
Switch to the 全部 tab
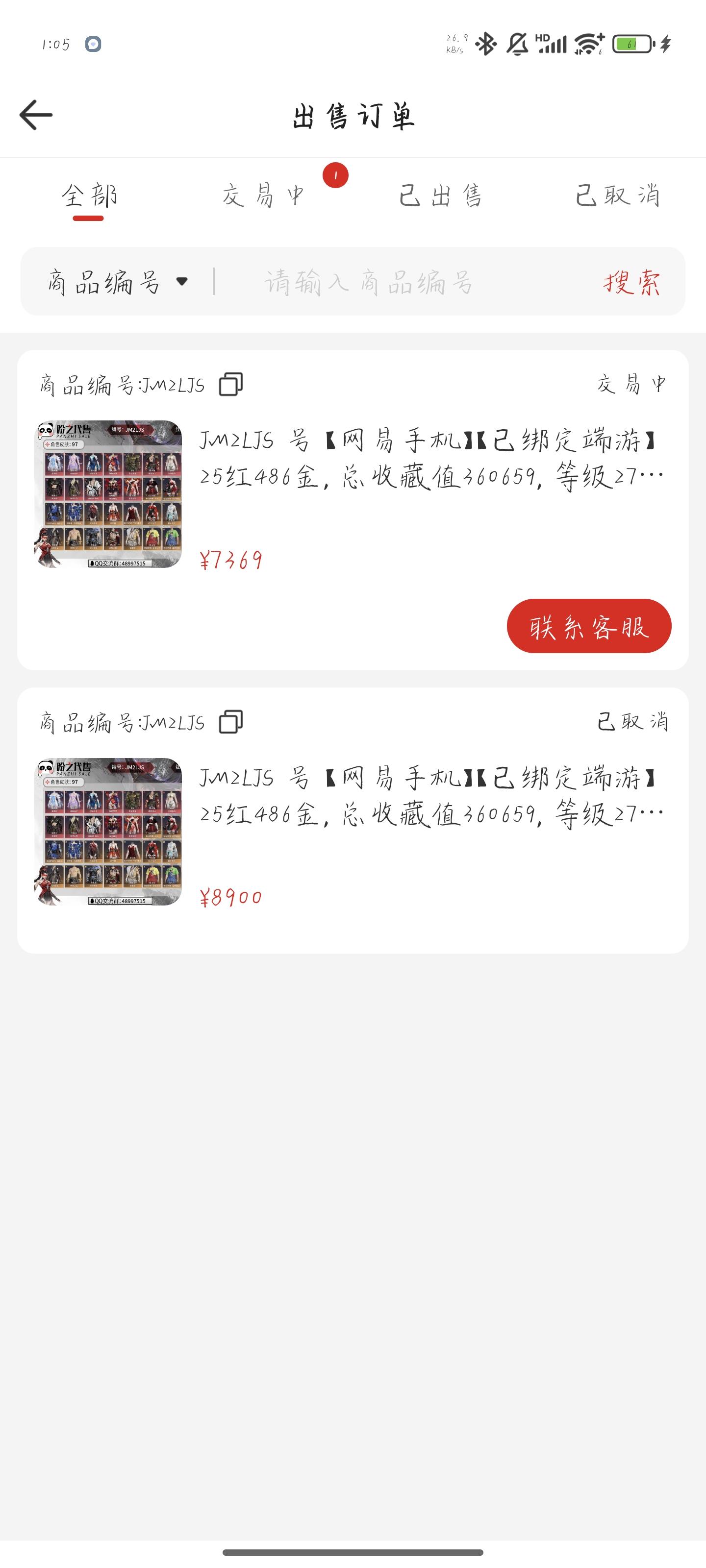click(x=89, y=196)
